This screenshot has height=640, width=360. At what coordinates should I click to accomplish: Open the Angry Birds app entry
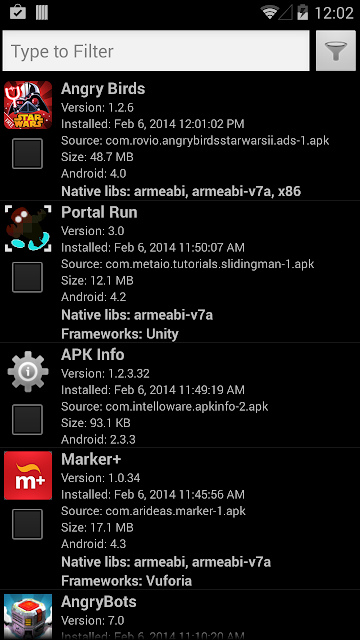point(180,138)
